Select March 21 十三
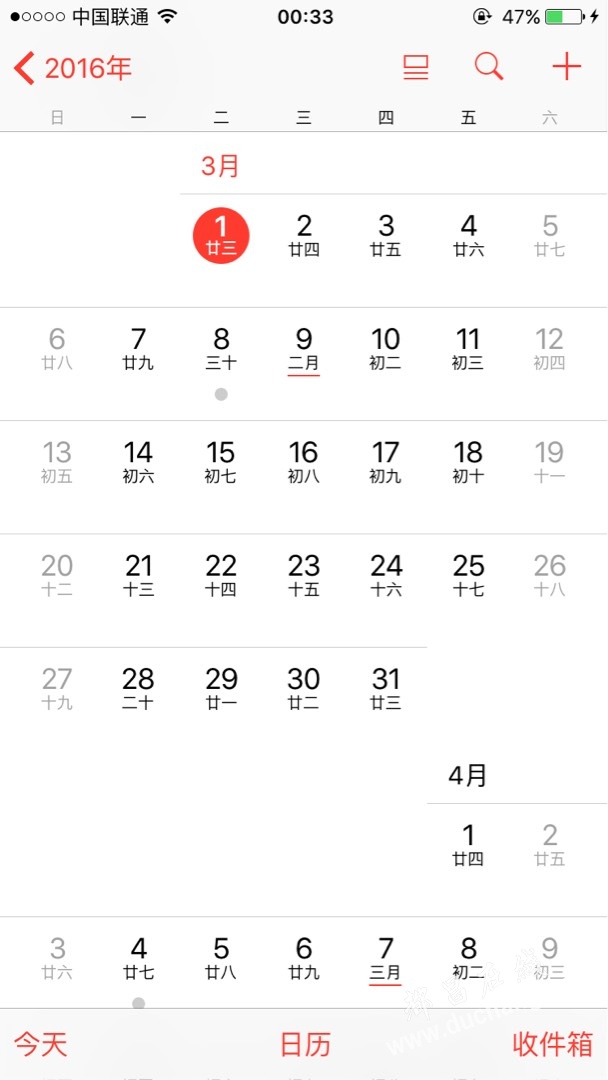Viewport: 608px width, 1080px height. pos(138,576)
